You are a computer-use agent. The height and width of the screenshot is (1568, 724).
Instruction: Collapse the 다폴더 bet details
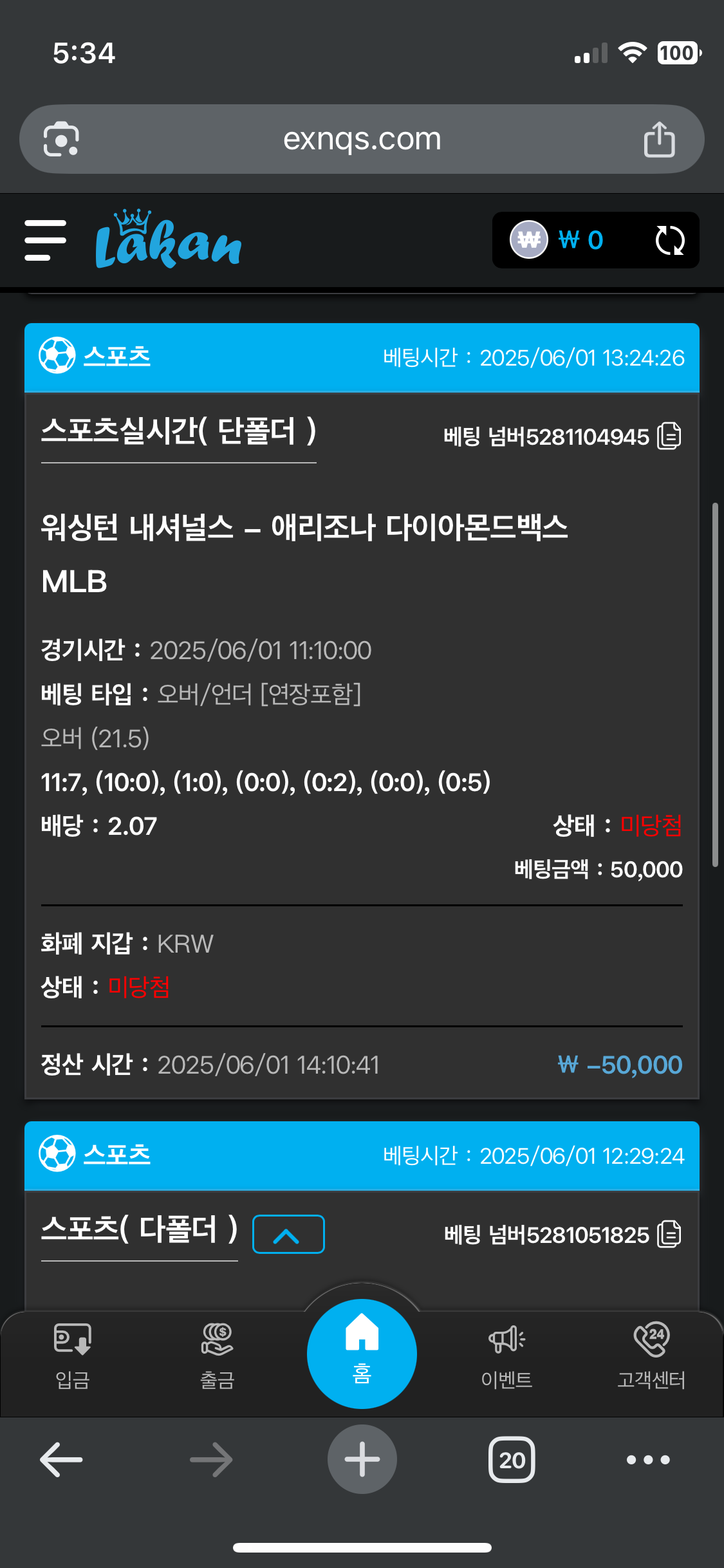click(x=288, y=1235)
